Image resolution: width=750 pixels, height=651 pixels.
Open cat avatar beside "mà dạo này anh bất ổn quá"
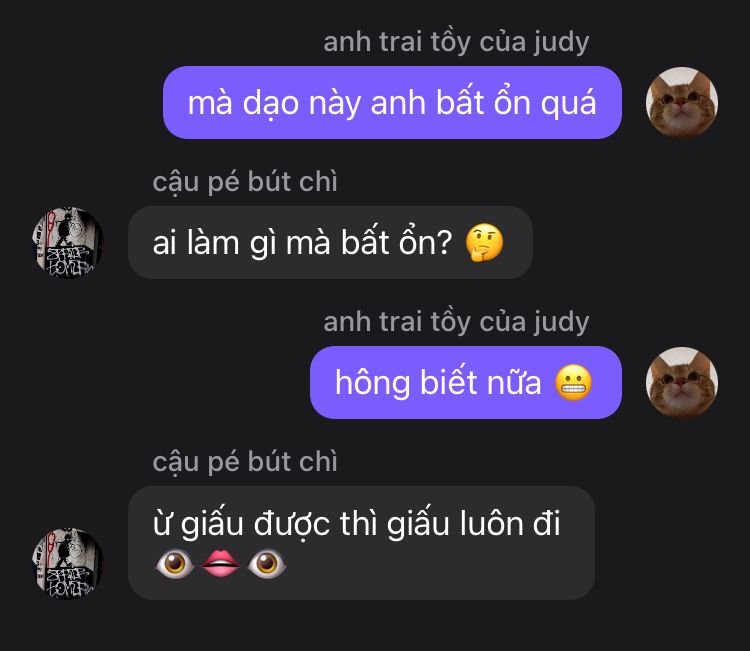click(682, 103)
